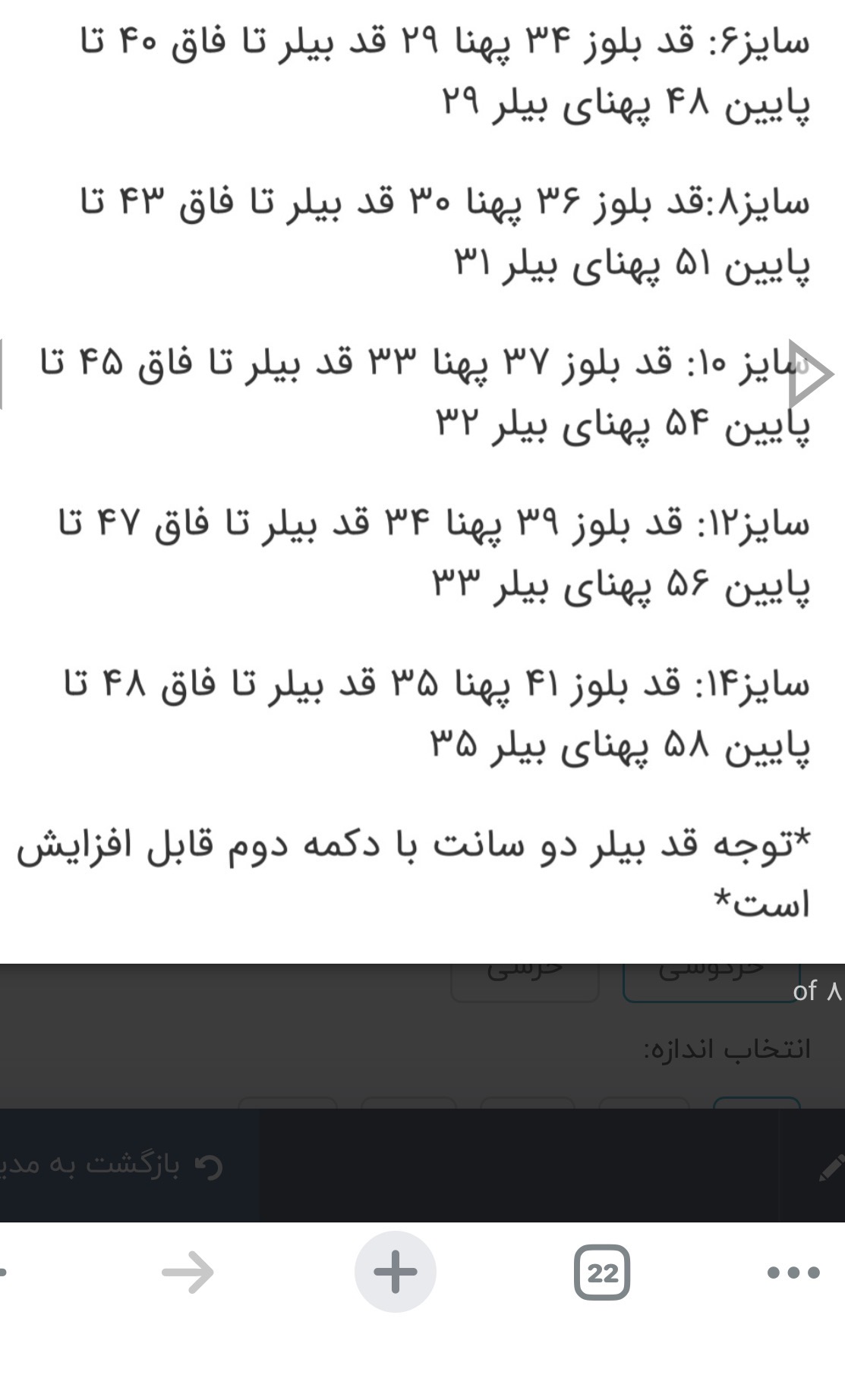This screenshot has height=1400, width=845.
Task: Open a new browser tab
Action: click(395, 1272)
